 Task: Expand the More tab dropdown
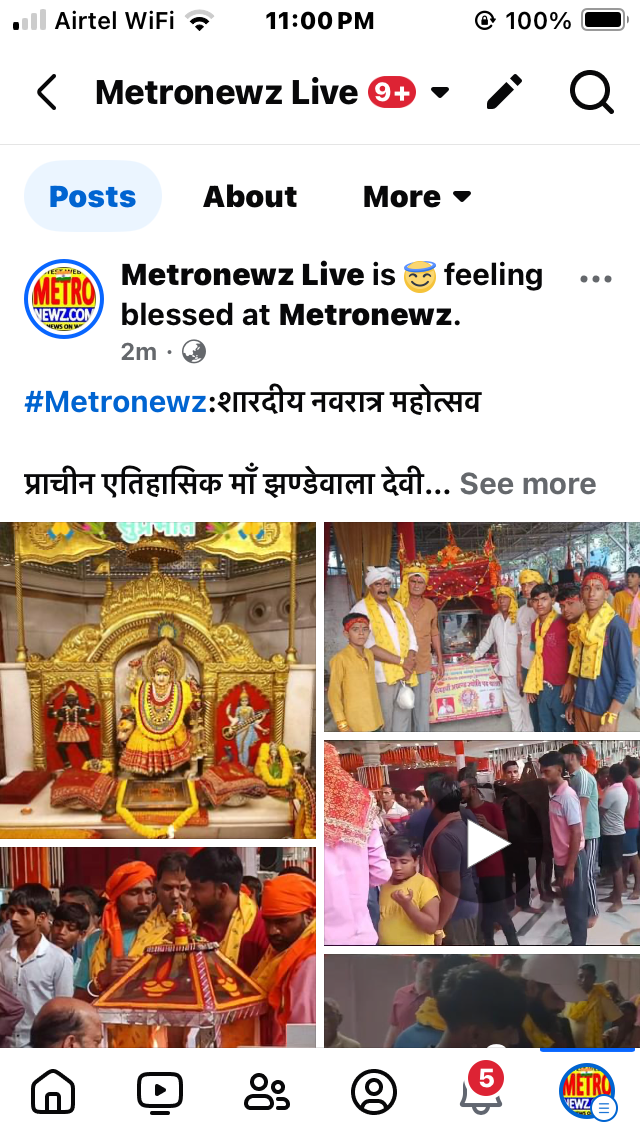[x=417, y=196]
